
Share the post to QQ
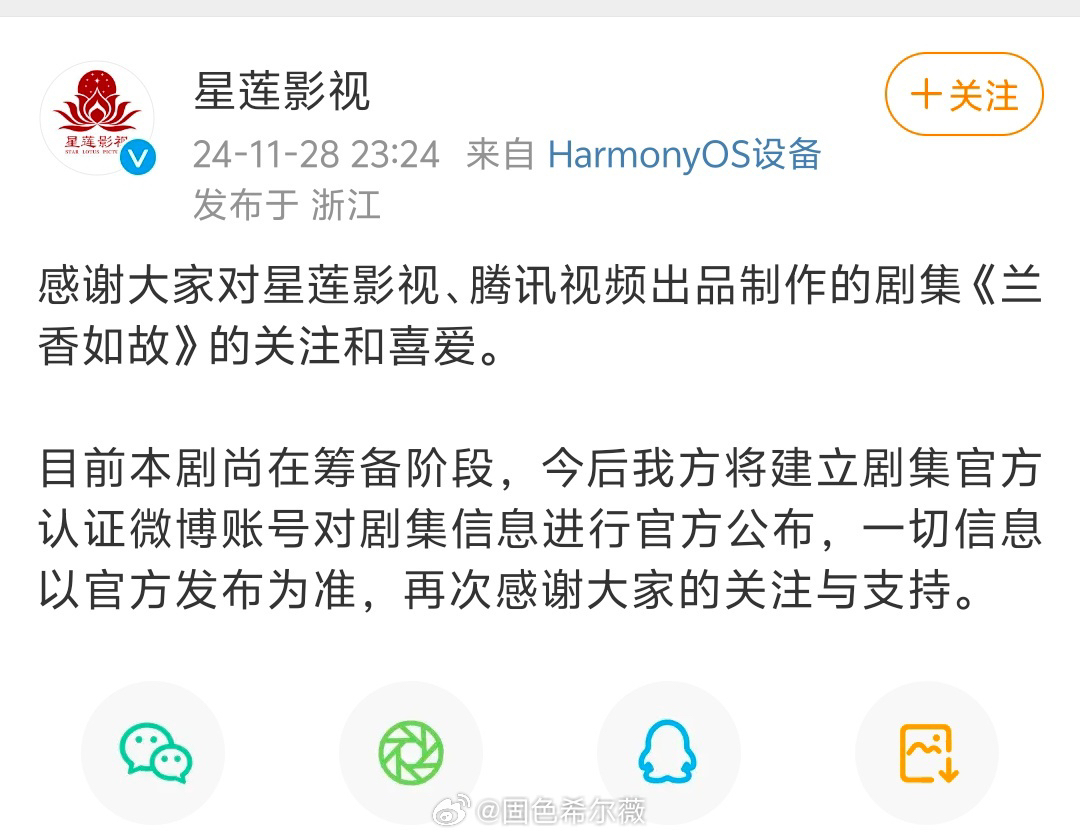(x=668, y=752)
